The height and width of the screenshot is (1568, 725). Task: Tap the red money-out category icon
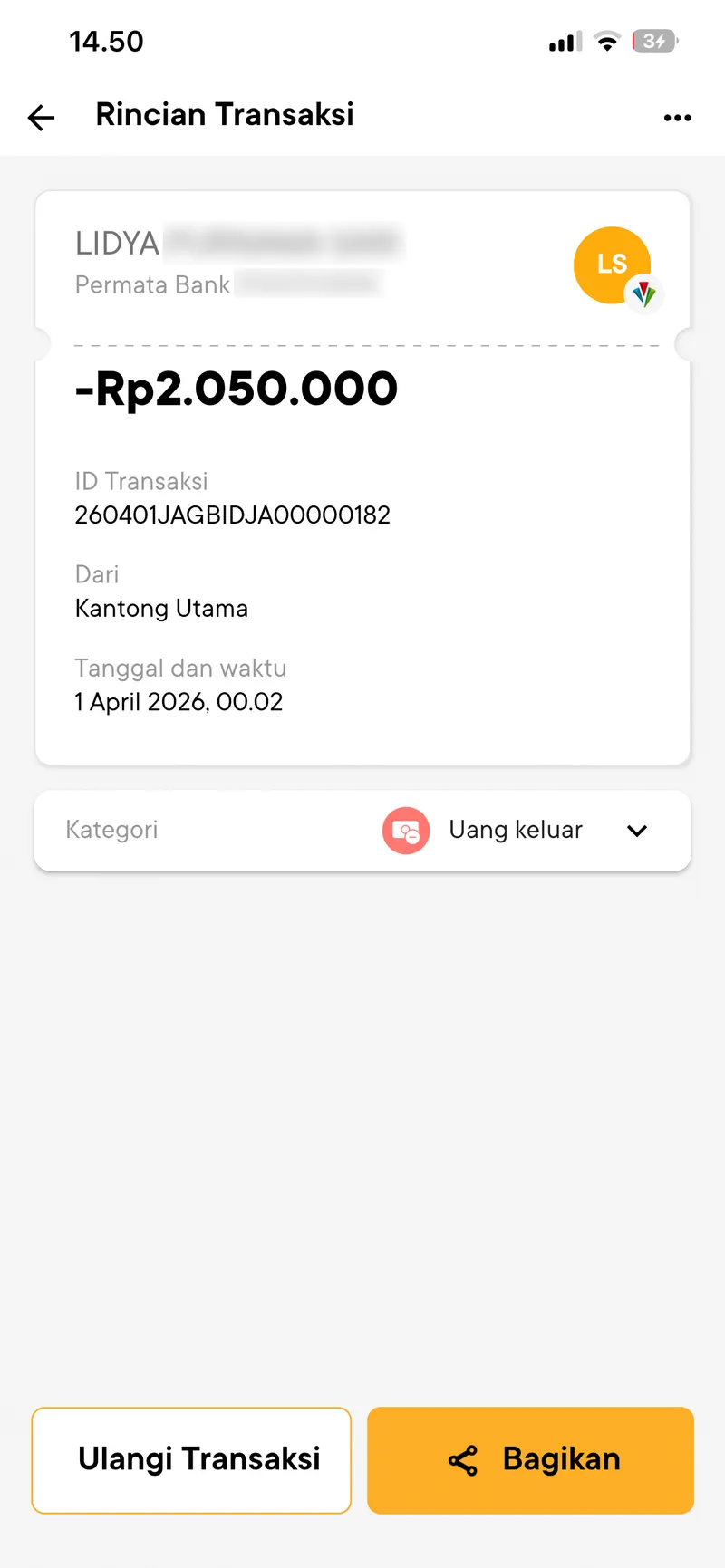click(x=406, y=831)
